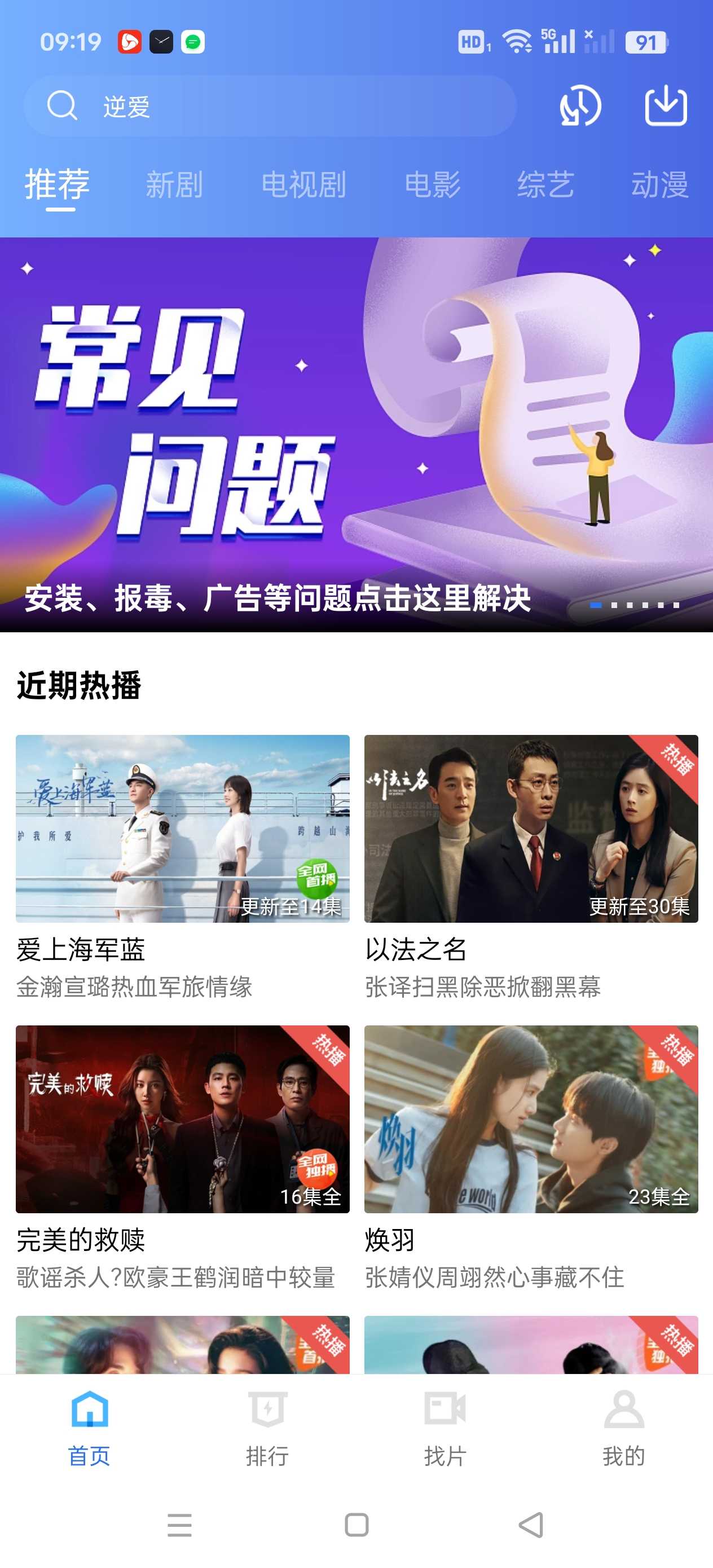Screen dimensions: 713x1568
Task: Switch to the 新剧 tab
Action: pyautogui.click(x=174, y=184)
